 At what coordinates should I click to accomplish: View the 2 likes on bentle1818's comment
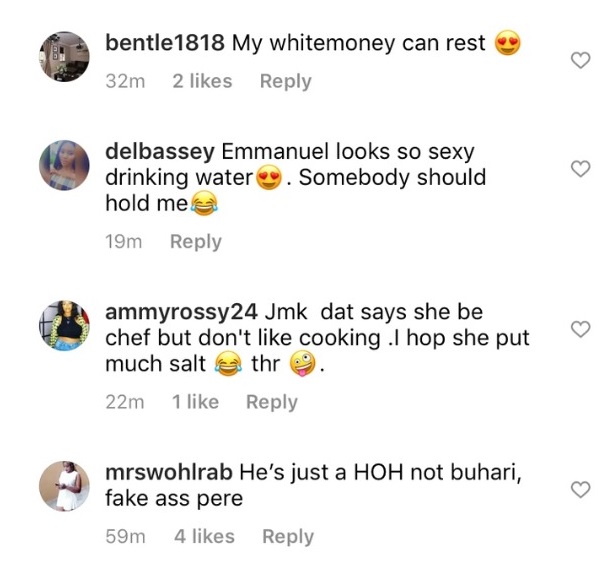[201, 81]
